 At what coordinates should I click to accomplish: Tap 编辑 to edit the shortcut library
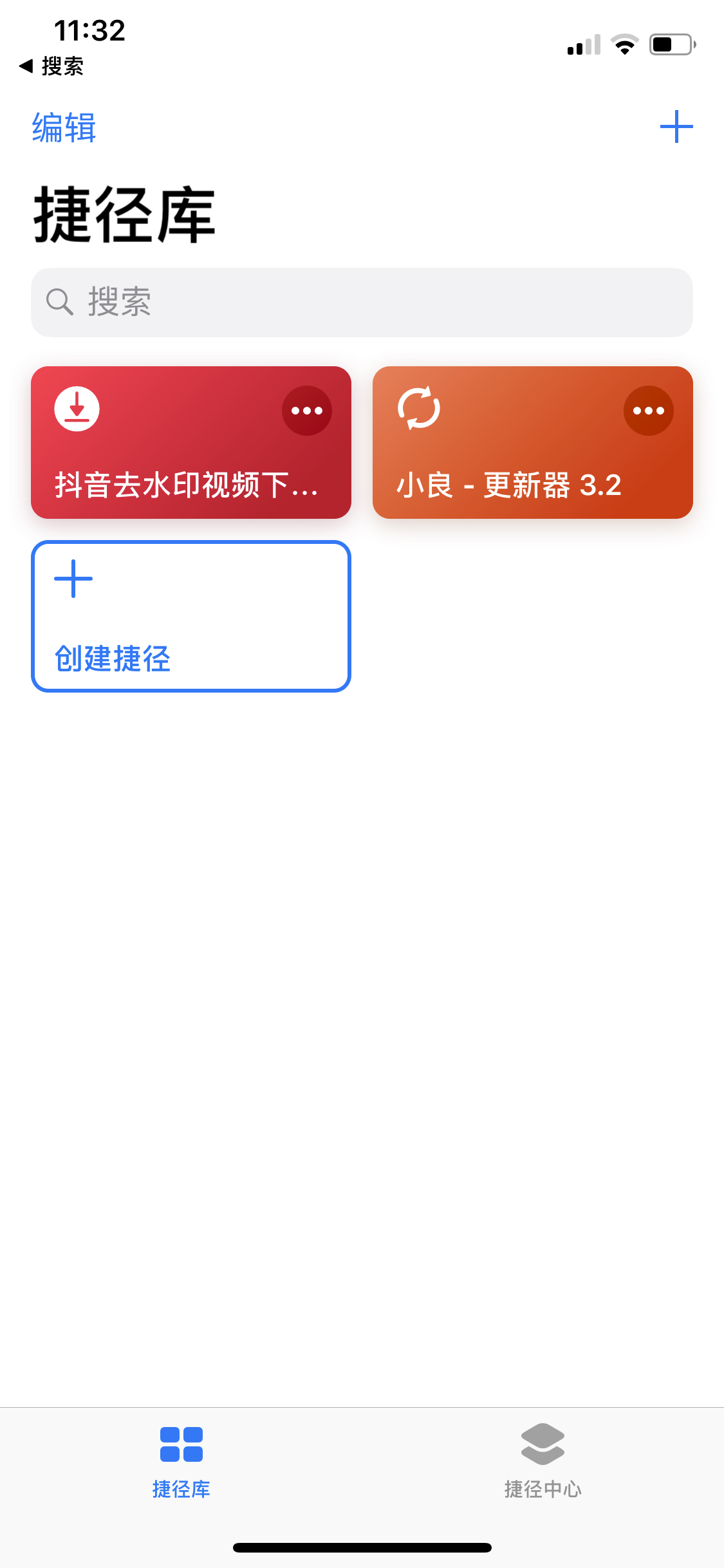click(64, 127)
